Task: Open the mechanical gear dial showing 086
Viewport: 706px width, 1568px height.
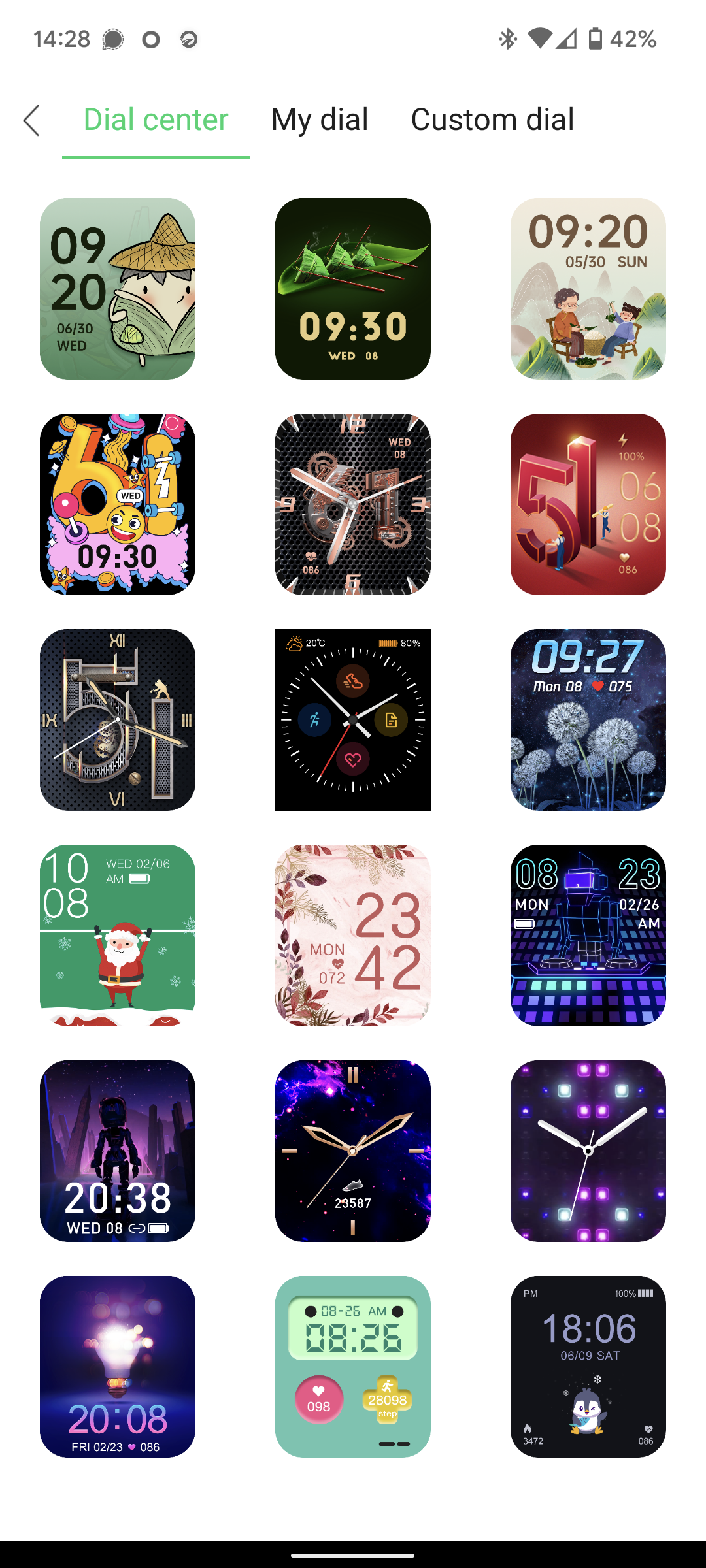Action: coord(353,504)
